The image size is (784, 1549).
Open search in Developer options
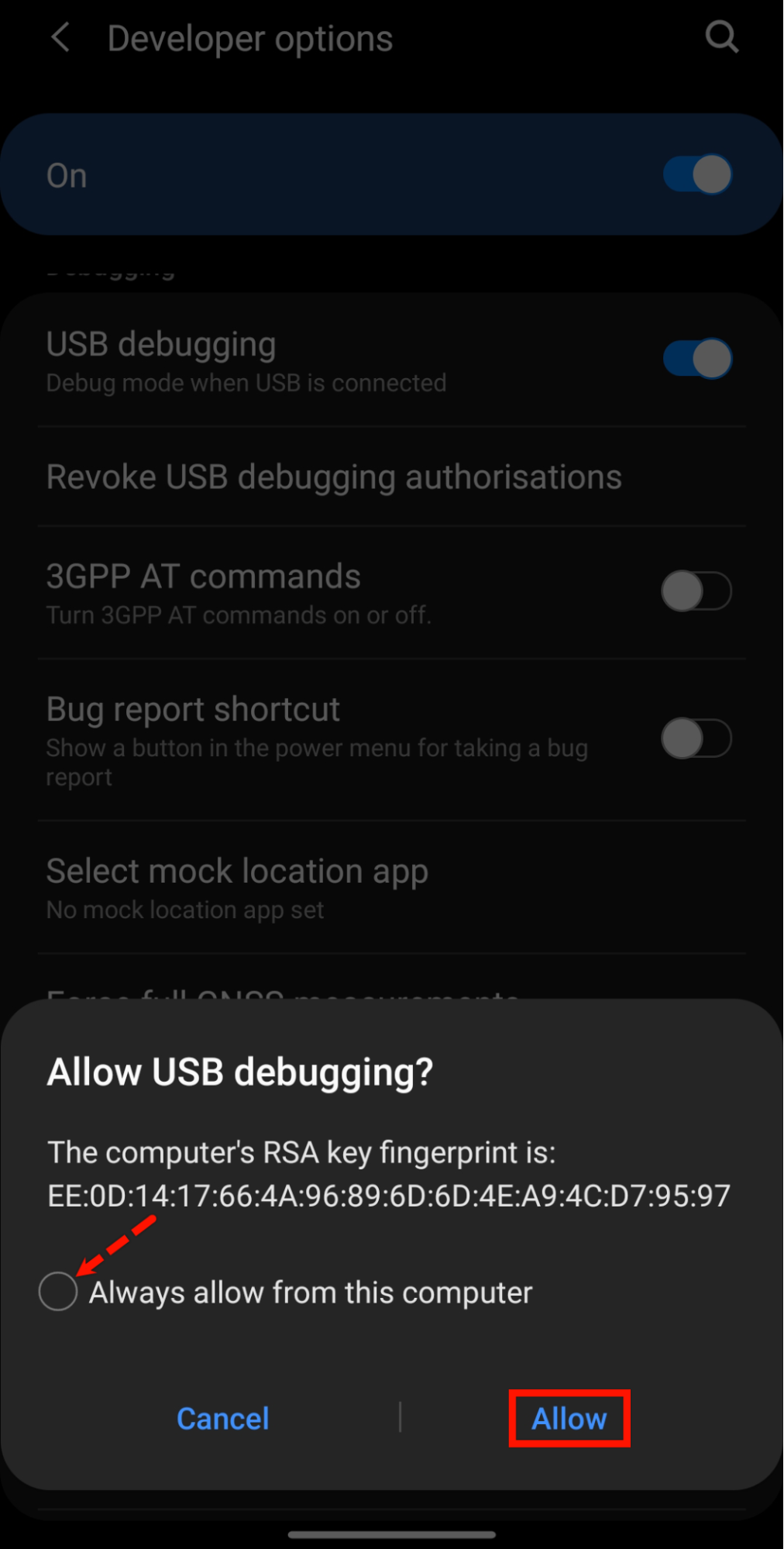tap(721, 36)
